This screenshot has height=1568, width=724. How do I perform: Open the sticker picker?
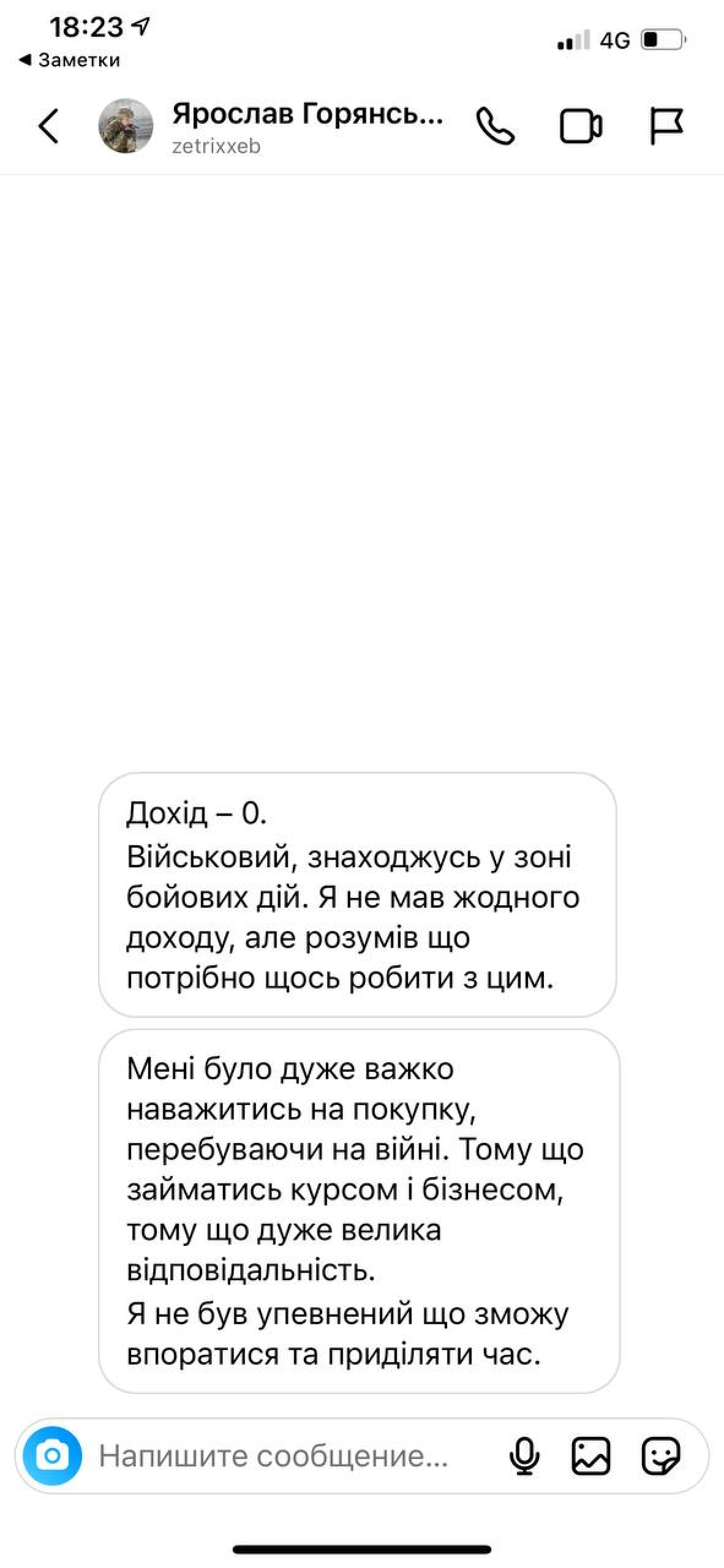click(x=660, y=1456)
